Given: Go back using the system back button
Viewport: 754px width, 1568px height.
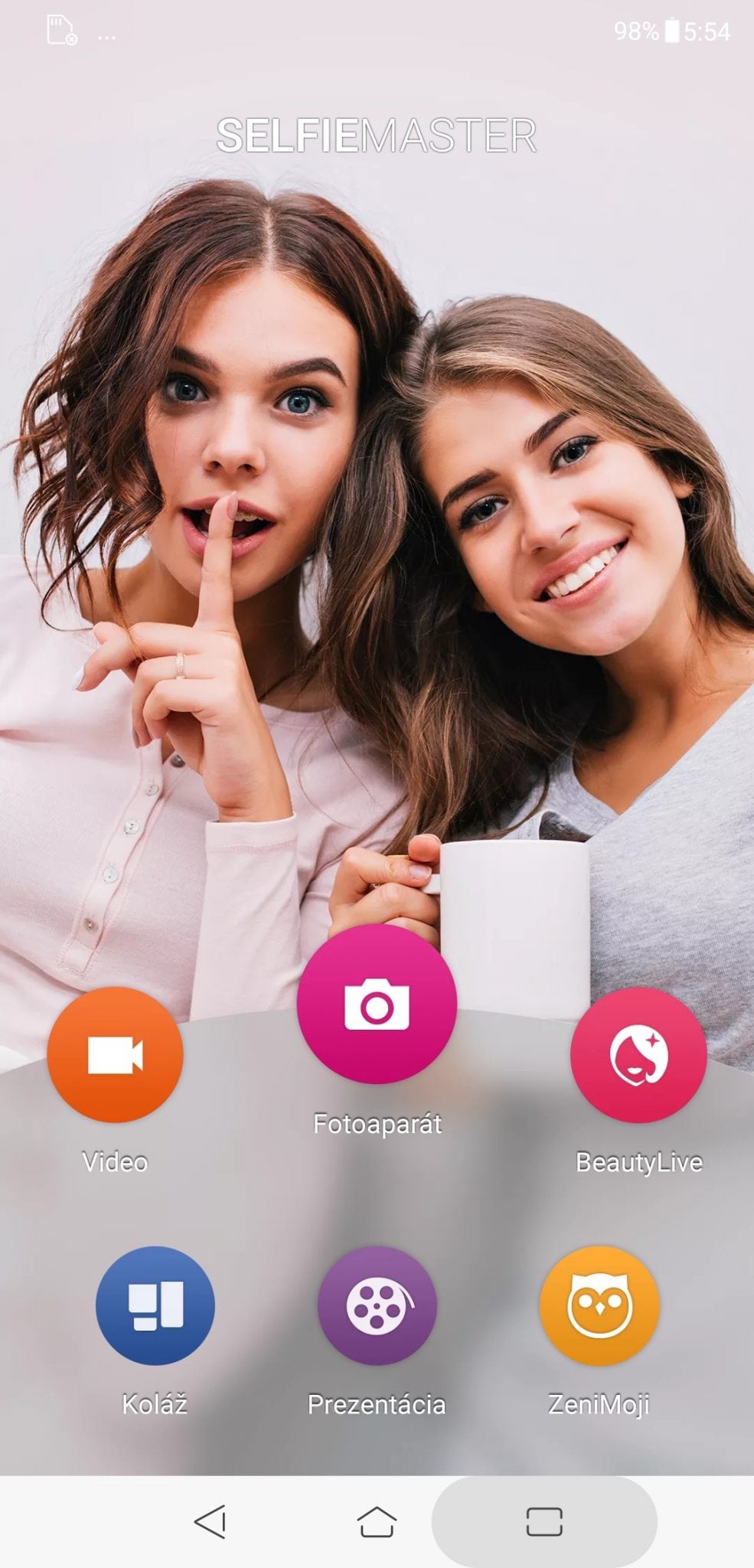Looking at the screenshot, I should (210, 1521).
